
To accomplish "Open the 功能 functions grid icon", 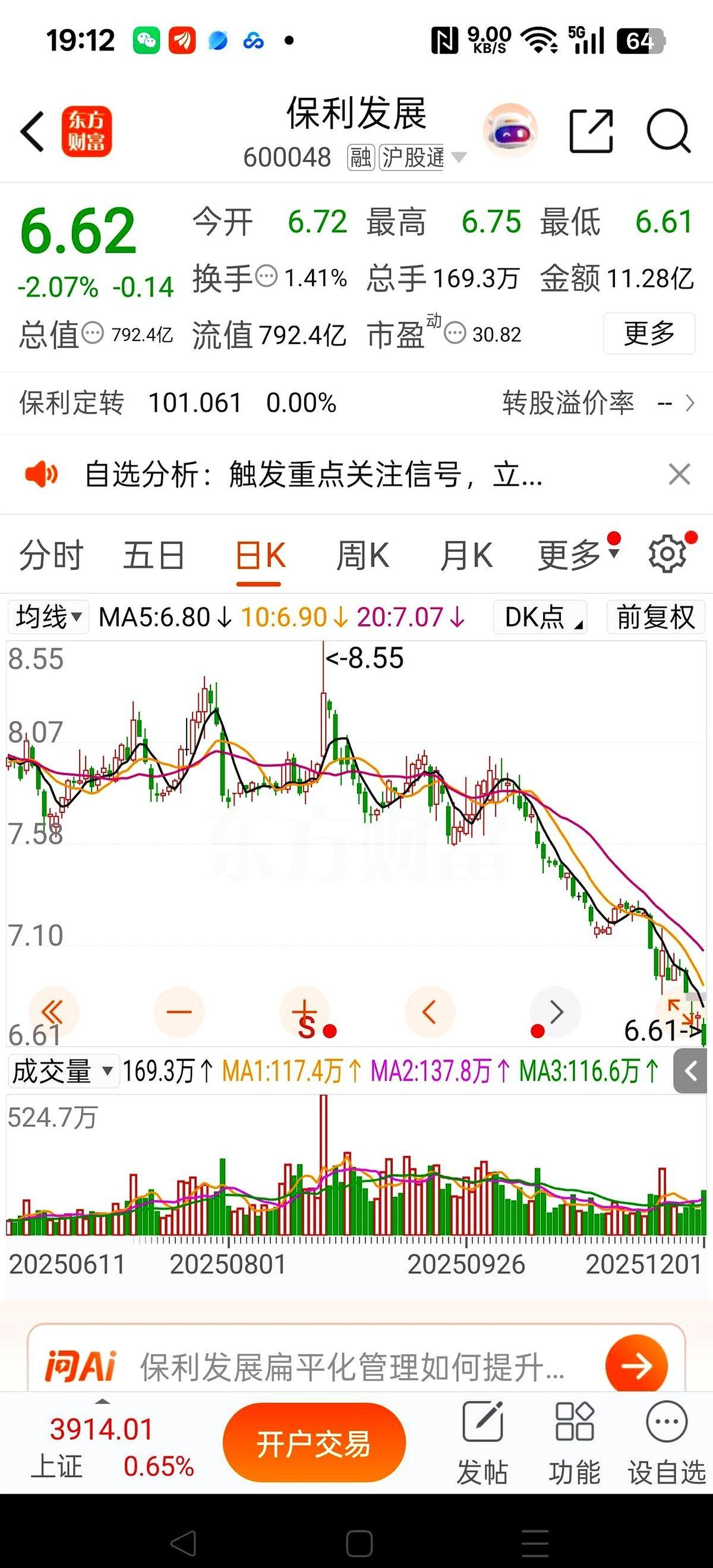I will click(573, 1443).
